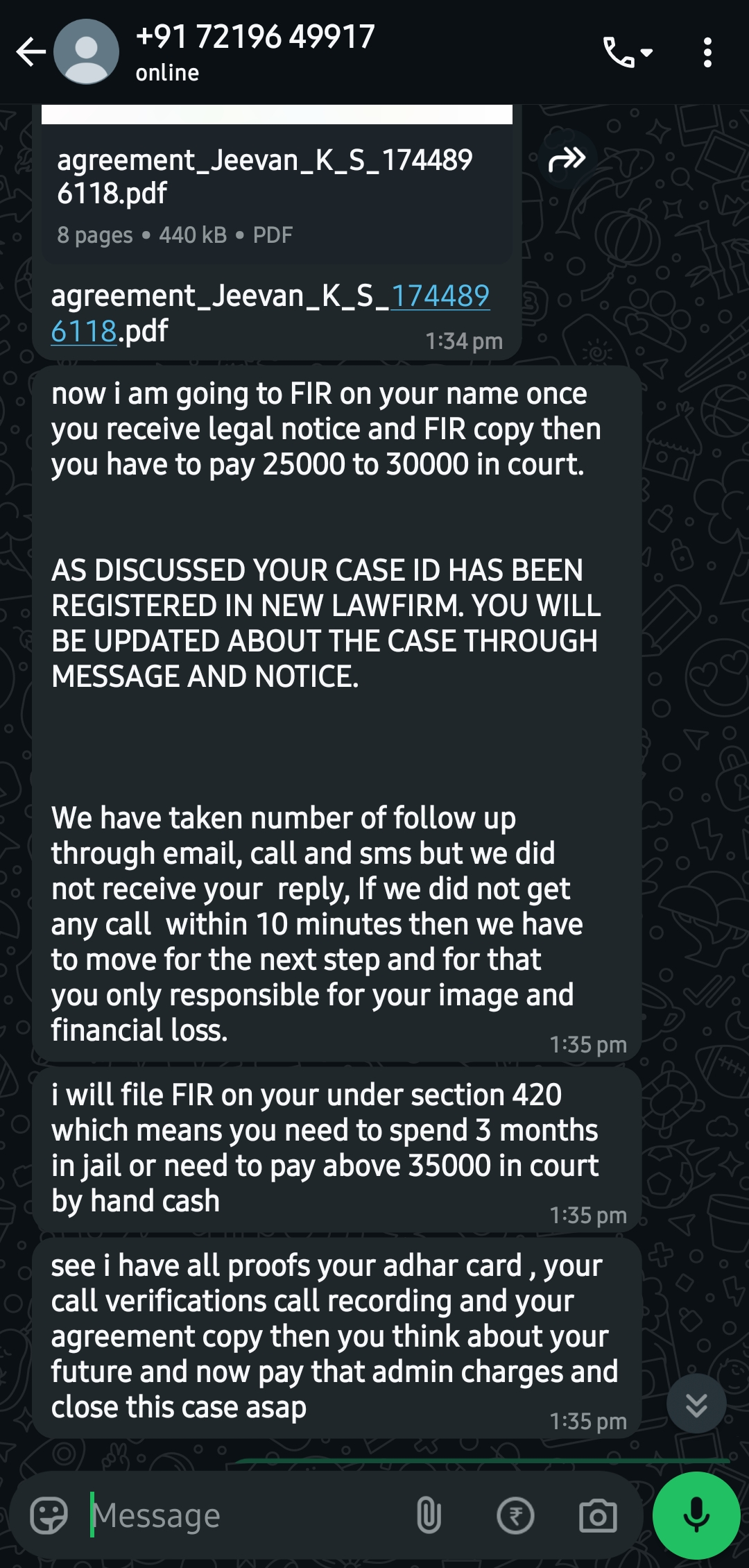This screenshot has width=749, height=1568.
Task: Open the contact's profile picture
Action: coord(87,53)
